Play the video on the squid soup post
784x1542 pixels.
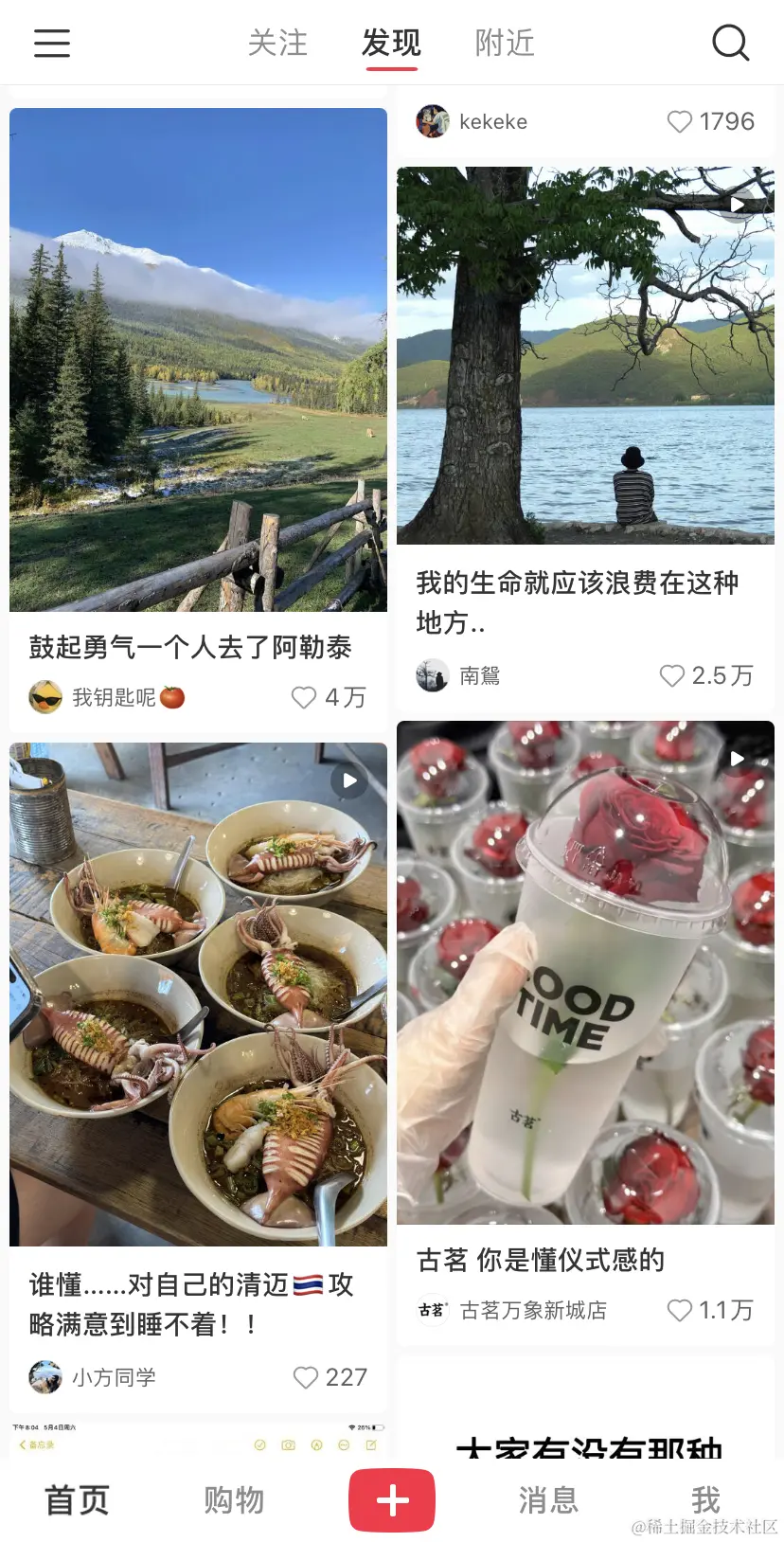click(348, 780)
